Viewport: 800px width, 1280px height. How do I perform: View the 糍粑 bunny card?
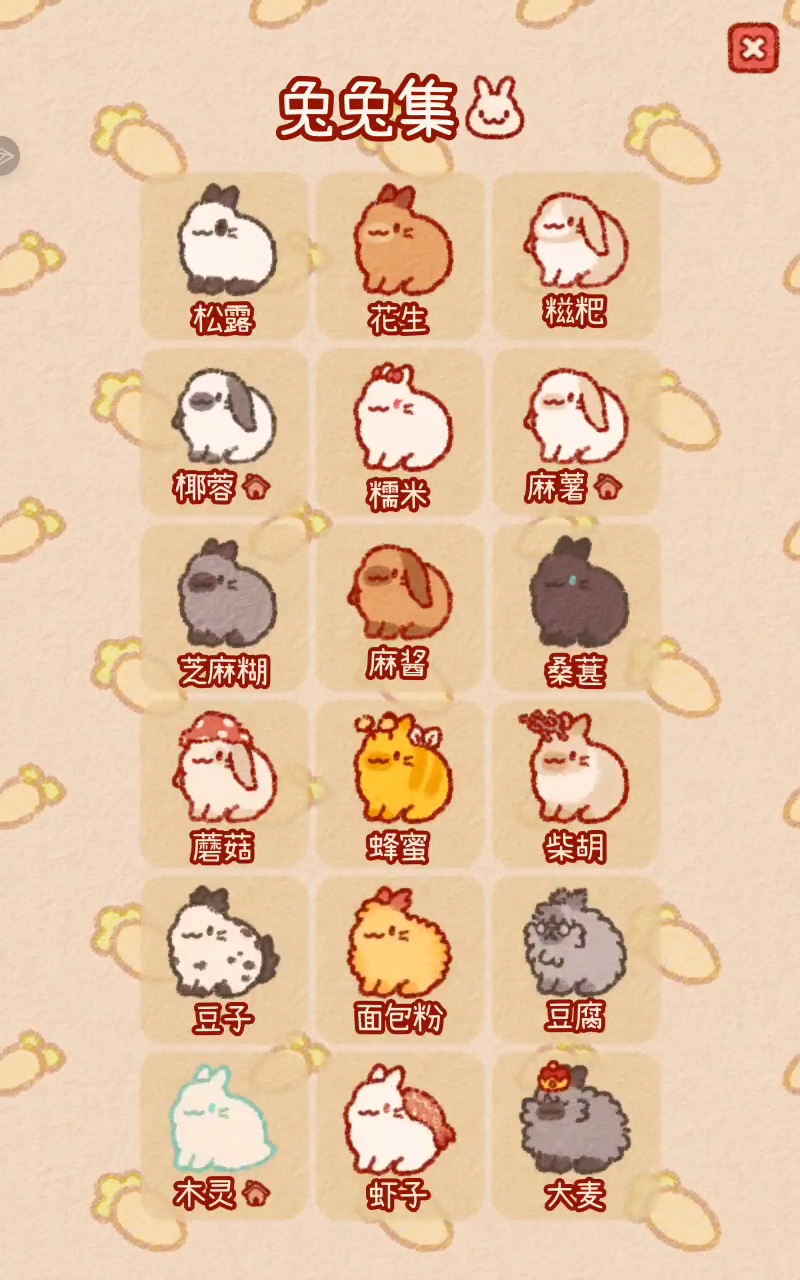(576, 256)
